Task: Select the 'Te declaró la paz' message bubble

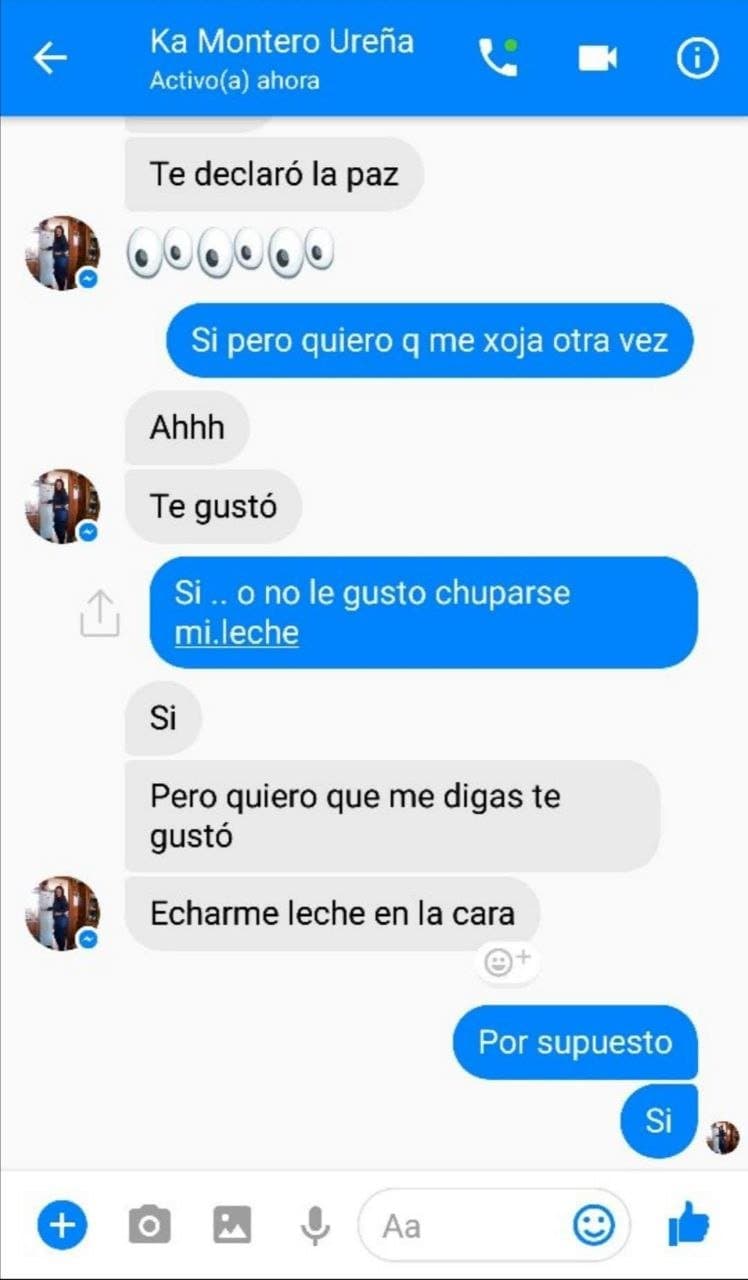Action: click(273, 173)
